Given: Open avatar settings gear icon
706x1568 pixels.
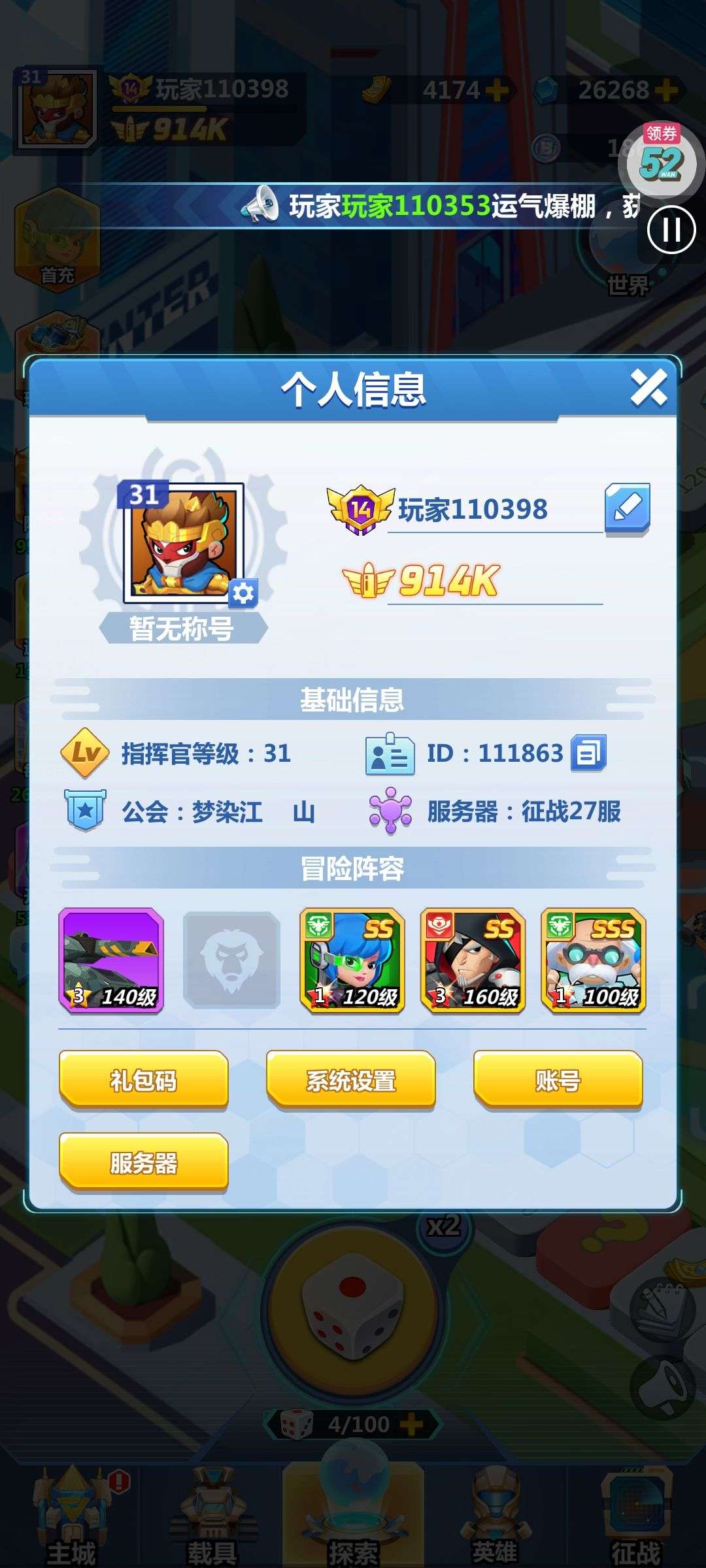Looking at the screenshot, I should pos(243,593).
